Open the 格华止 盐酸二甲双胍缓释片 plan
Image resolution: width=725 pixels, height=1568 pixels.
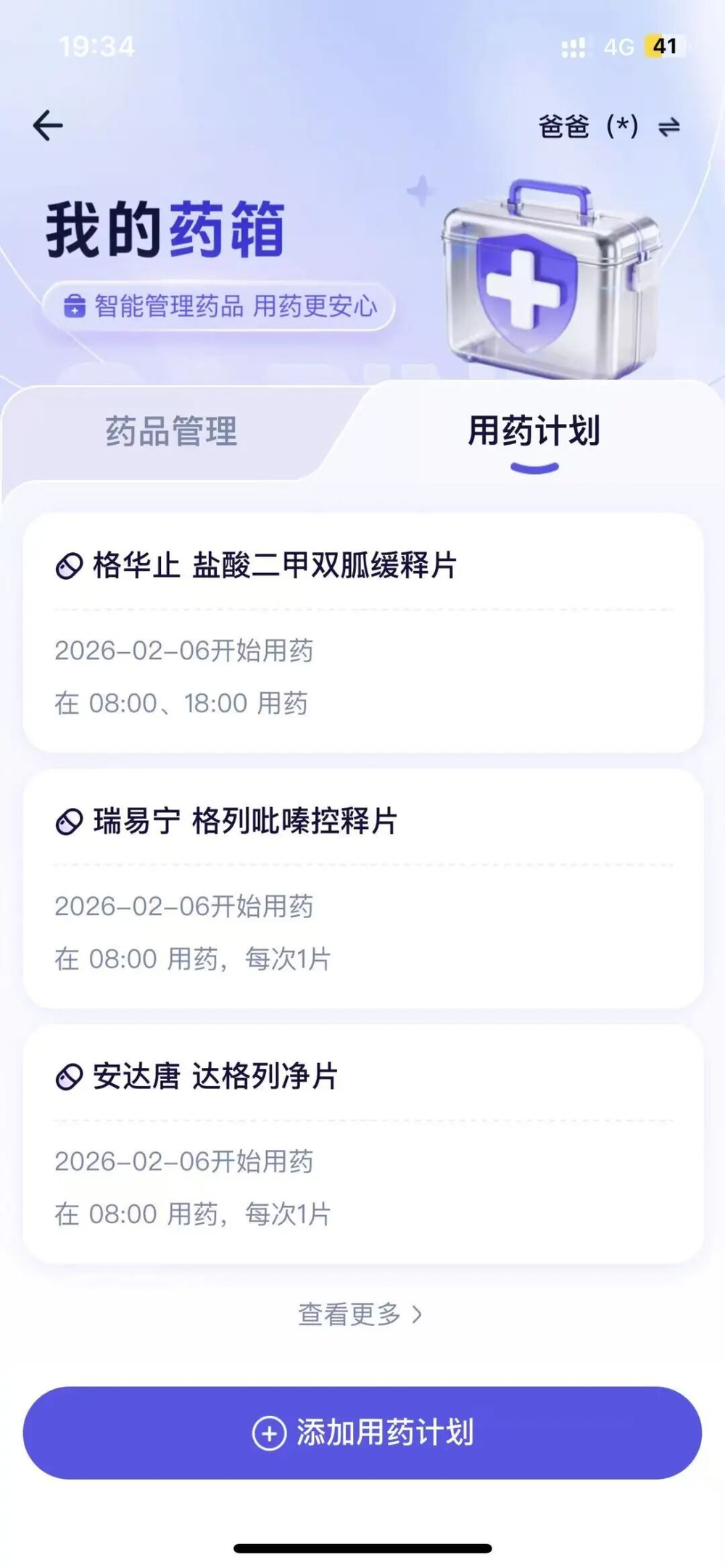pyautogui.click(x=362, y=632)
